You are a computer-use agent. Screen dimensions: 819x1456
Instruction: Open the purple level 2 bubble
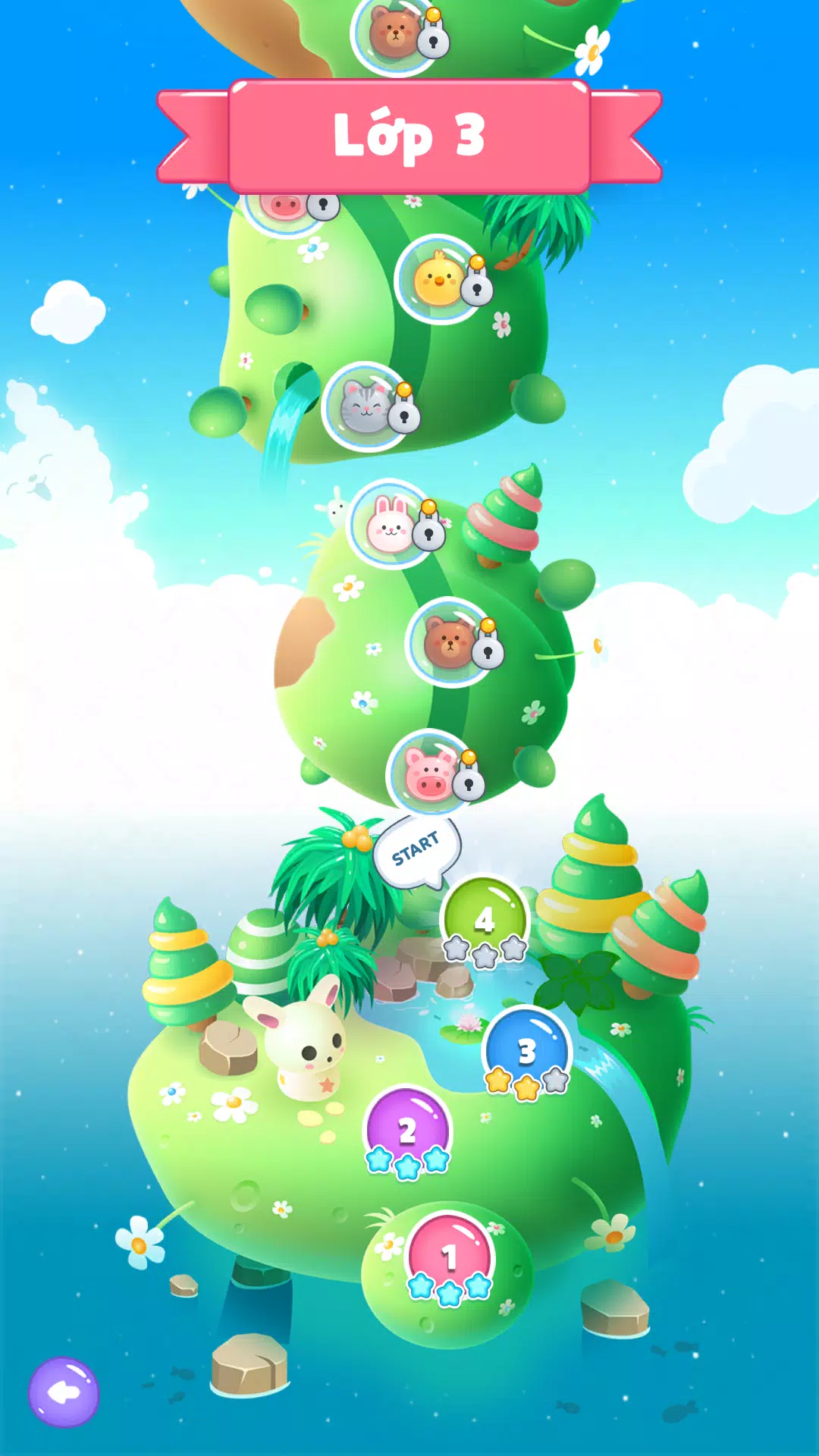(407, 1128)
